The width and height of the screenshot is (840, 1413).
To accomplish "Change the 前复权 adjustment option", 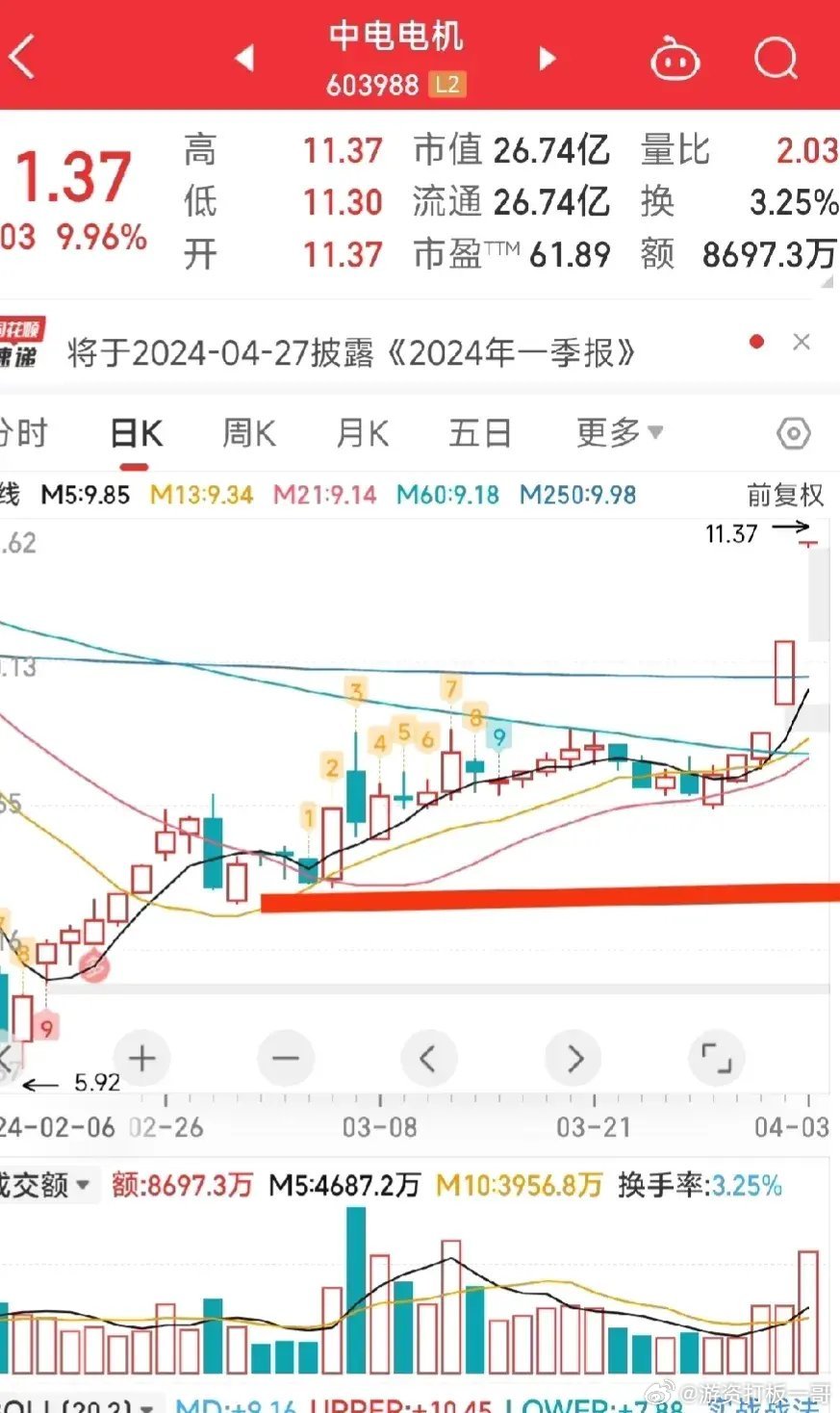I will pyautogui.click(x=785, y=495).
